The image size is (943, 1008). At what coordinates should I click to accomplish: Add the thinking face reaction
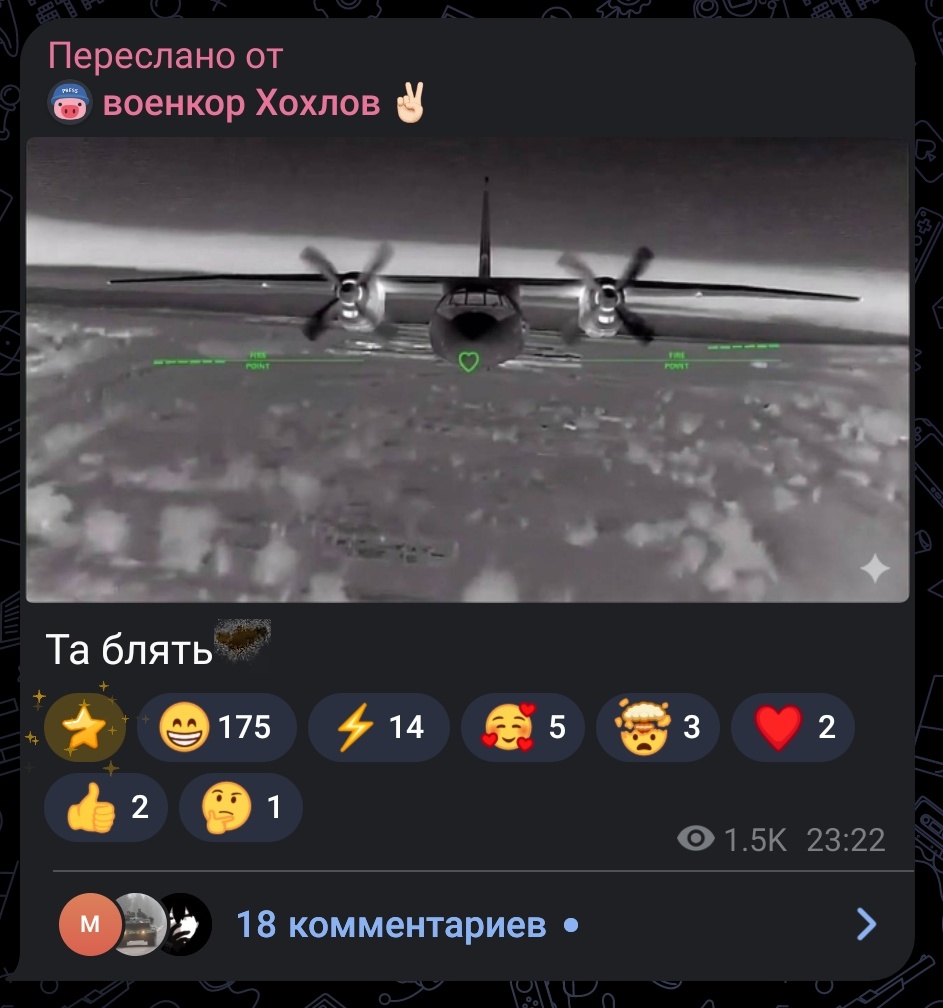point(240,807)
